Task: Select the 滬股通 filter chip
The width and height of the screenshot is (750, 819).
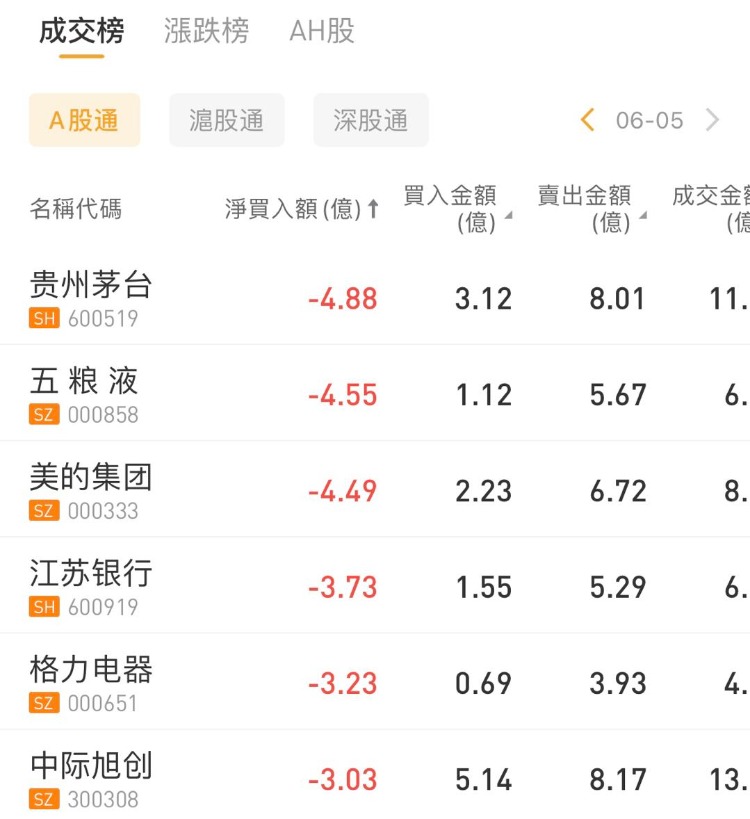Action: (227, 121)
